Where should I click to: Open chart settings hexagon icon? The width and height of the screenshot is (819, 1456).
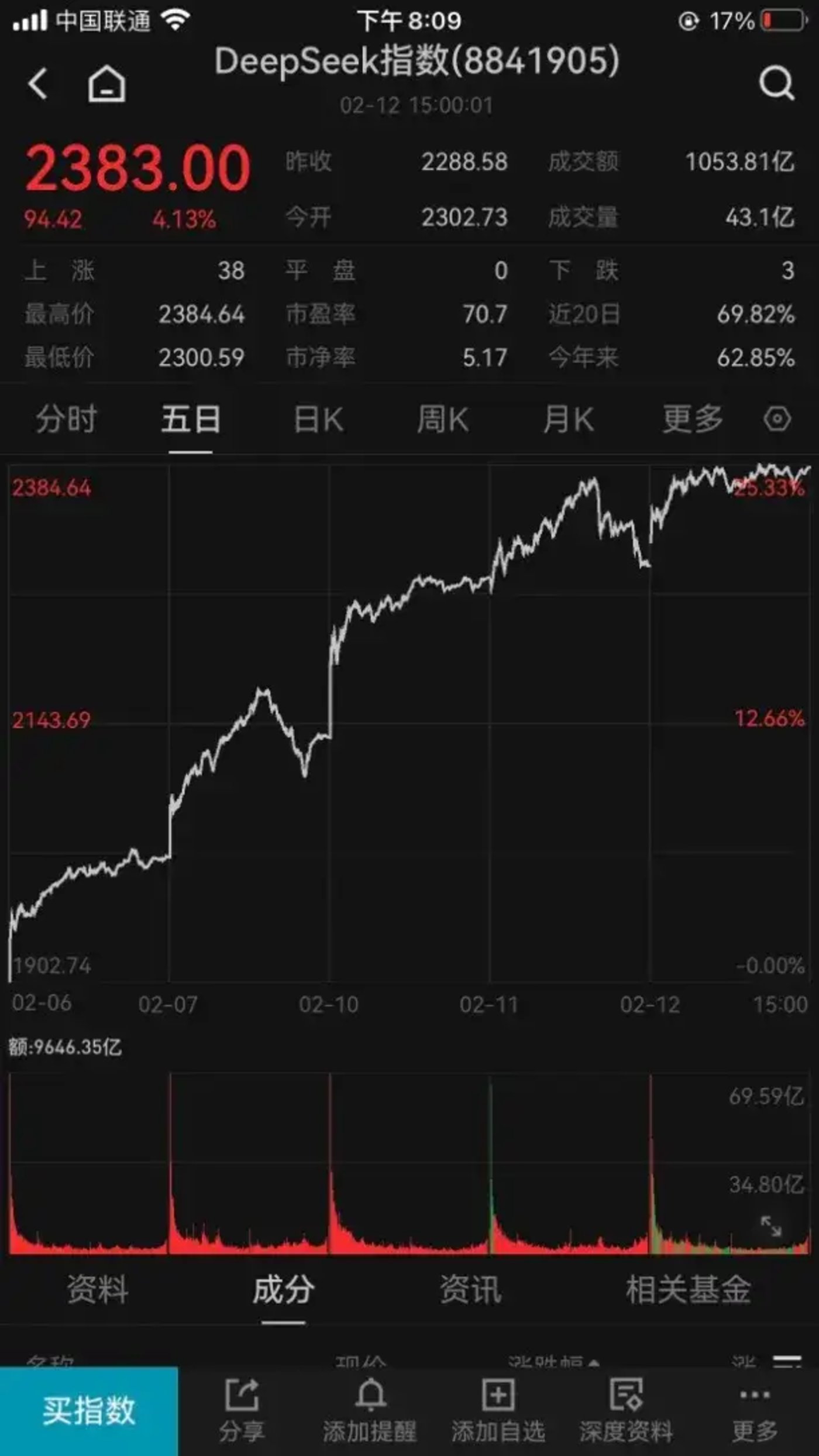777,419
